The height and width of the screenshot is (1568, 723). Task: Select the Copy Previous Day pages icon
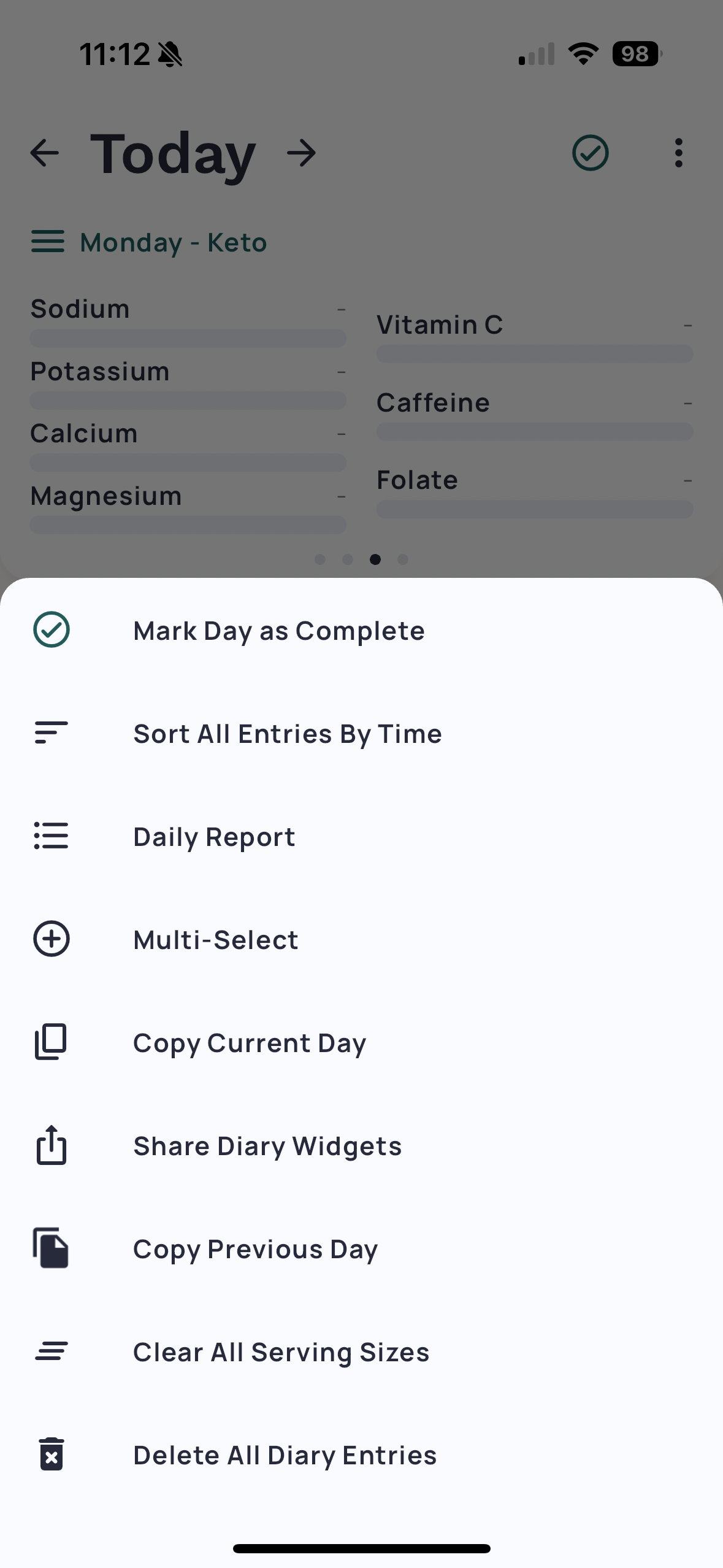52,1248
